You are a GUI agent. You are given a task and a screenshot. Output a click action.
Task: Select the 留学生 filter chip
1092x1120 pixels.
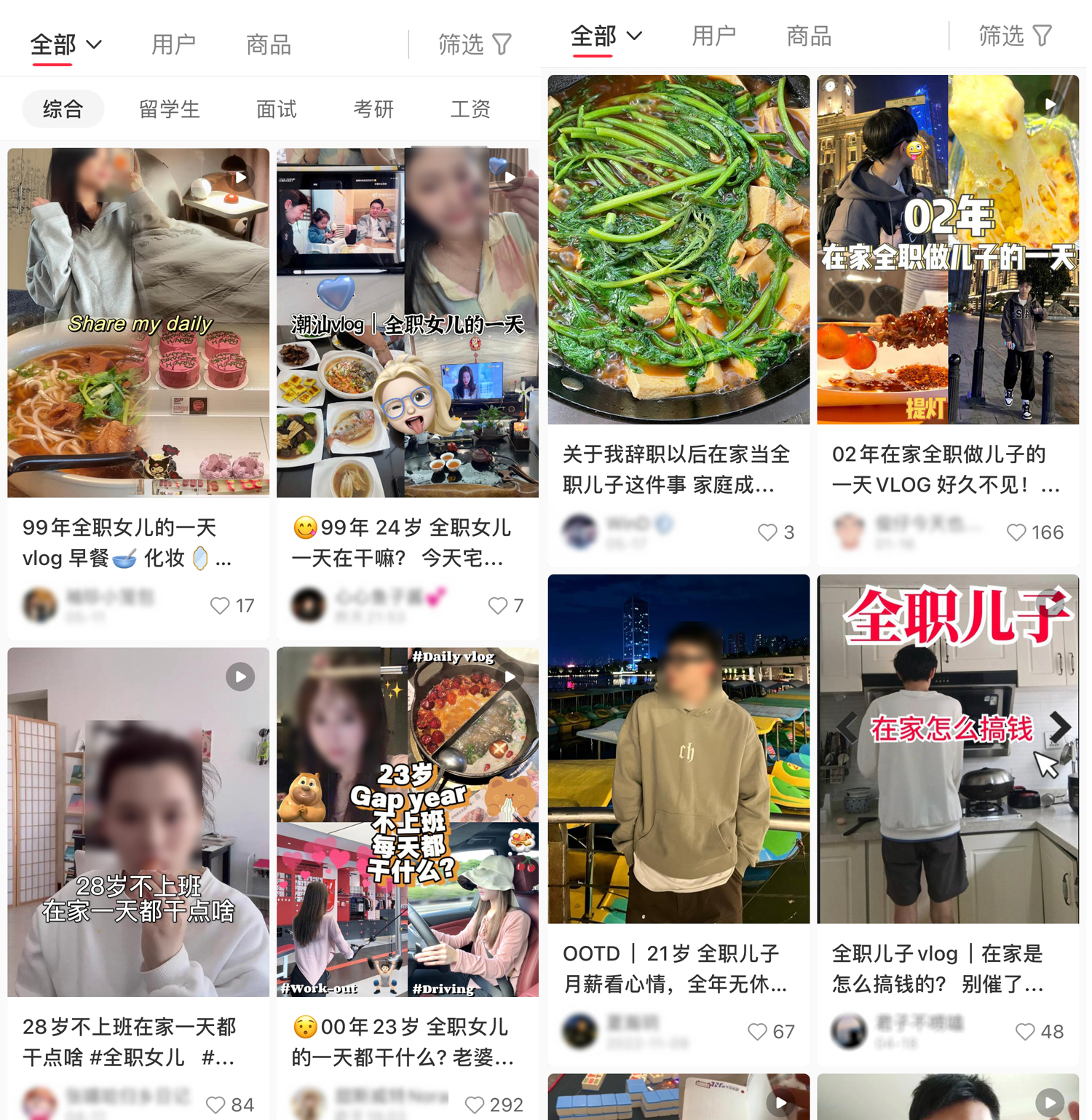pyautogui.click(x=169, y=109)
